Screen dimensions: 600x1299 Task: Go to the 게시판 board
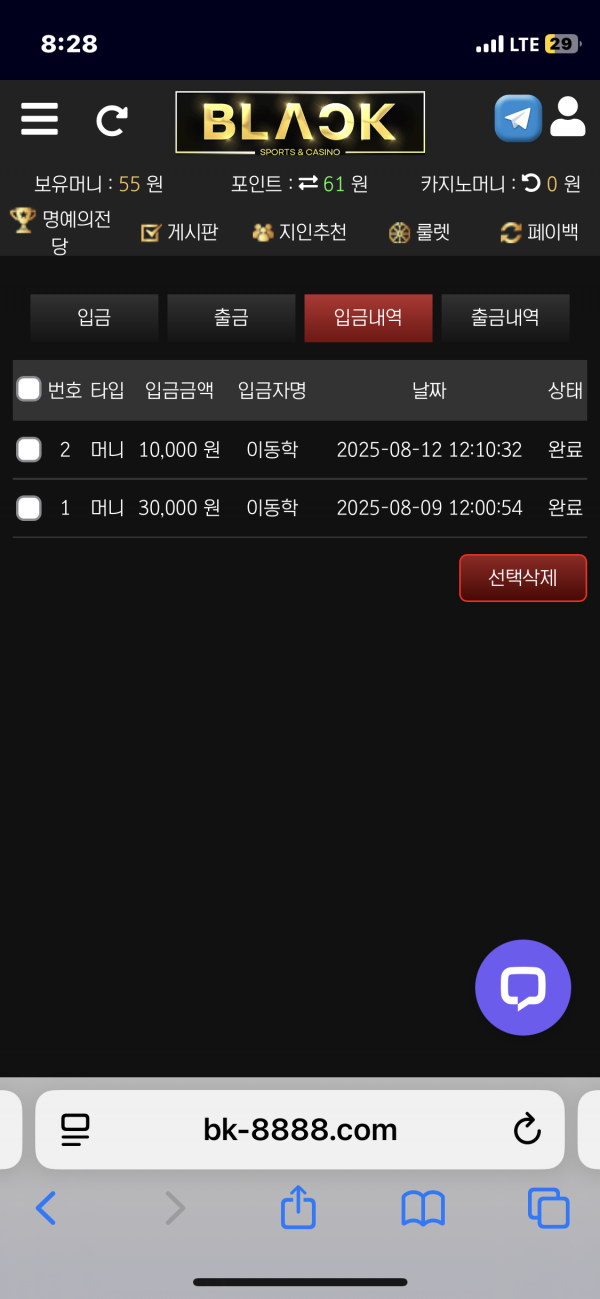coord(180,233)
